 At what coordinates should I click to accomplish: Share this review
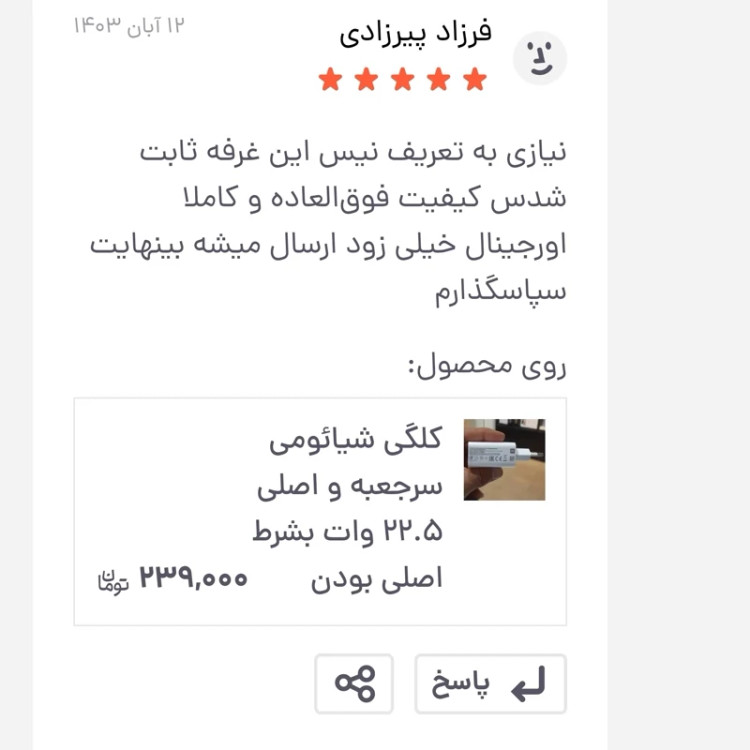[354, 684]
